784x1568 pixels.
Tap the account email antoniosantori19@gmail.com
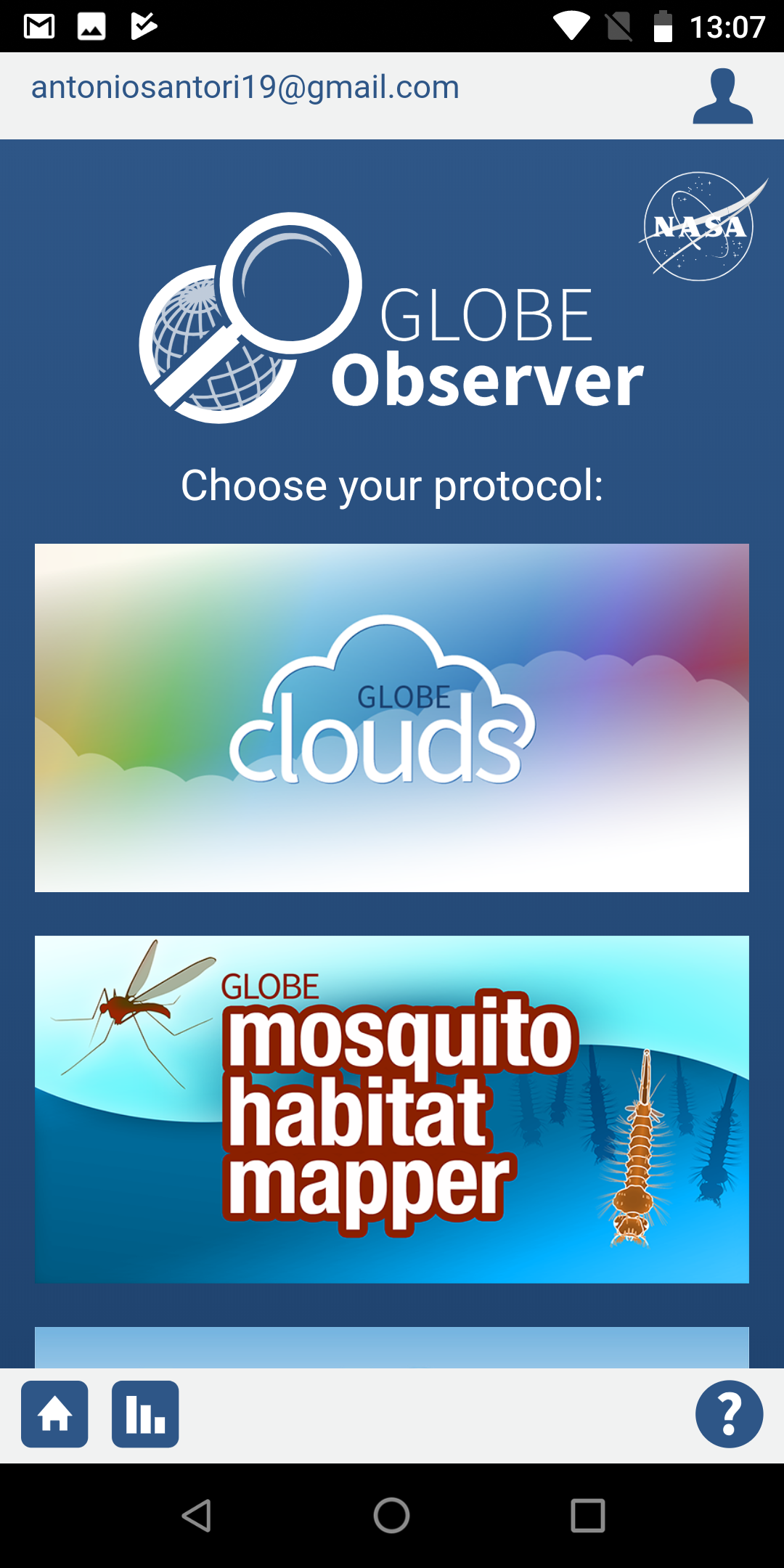245,88
